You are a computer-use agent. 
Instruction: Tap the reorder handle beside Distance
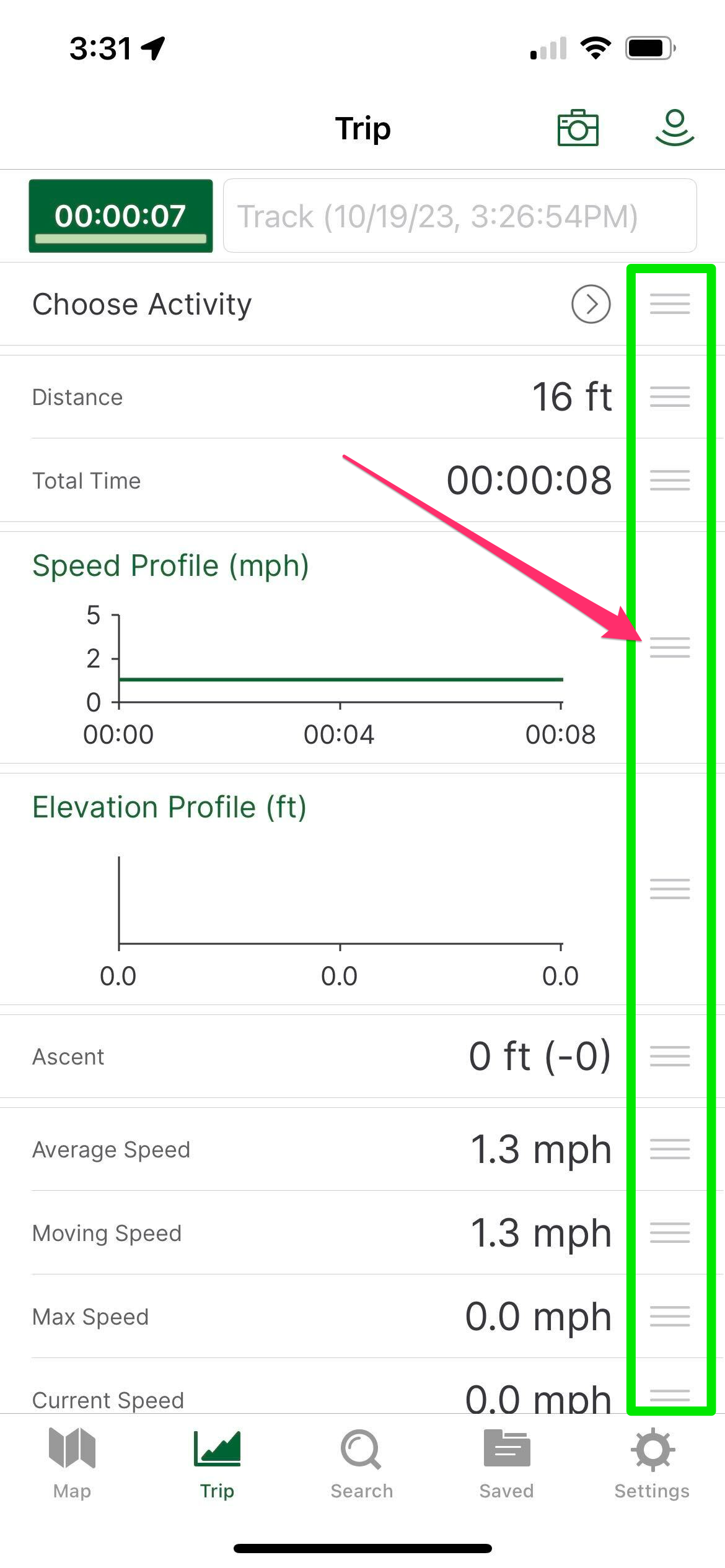pyautogui.click(x=670, y=396)
